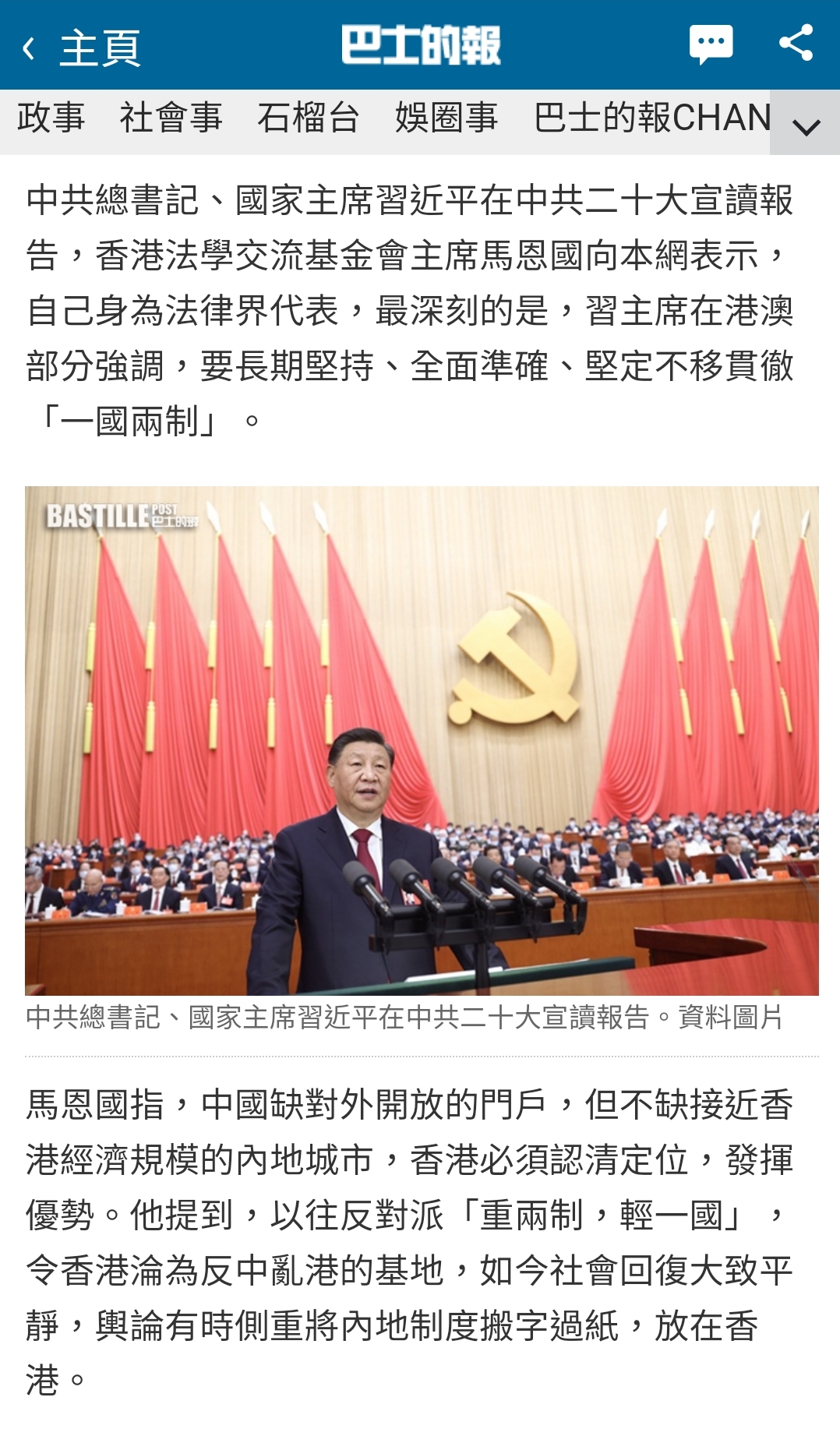Go back to 主頁
Viewport: 840px width, 1443px height.
(x=82, y=48)
